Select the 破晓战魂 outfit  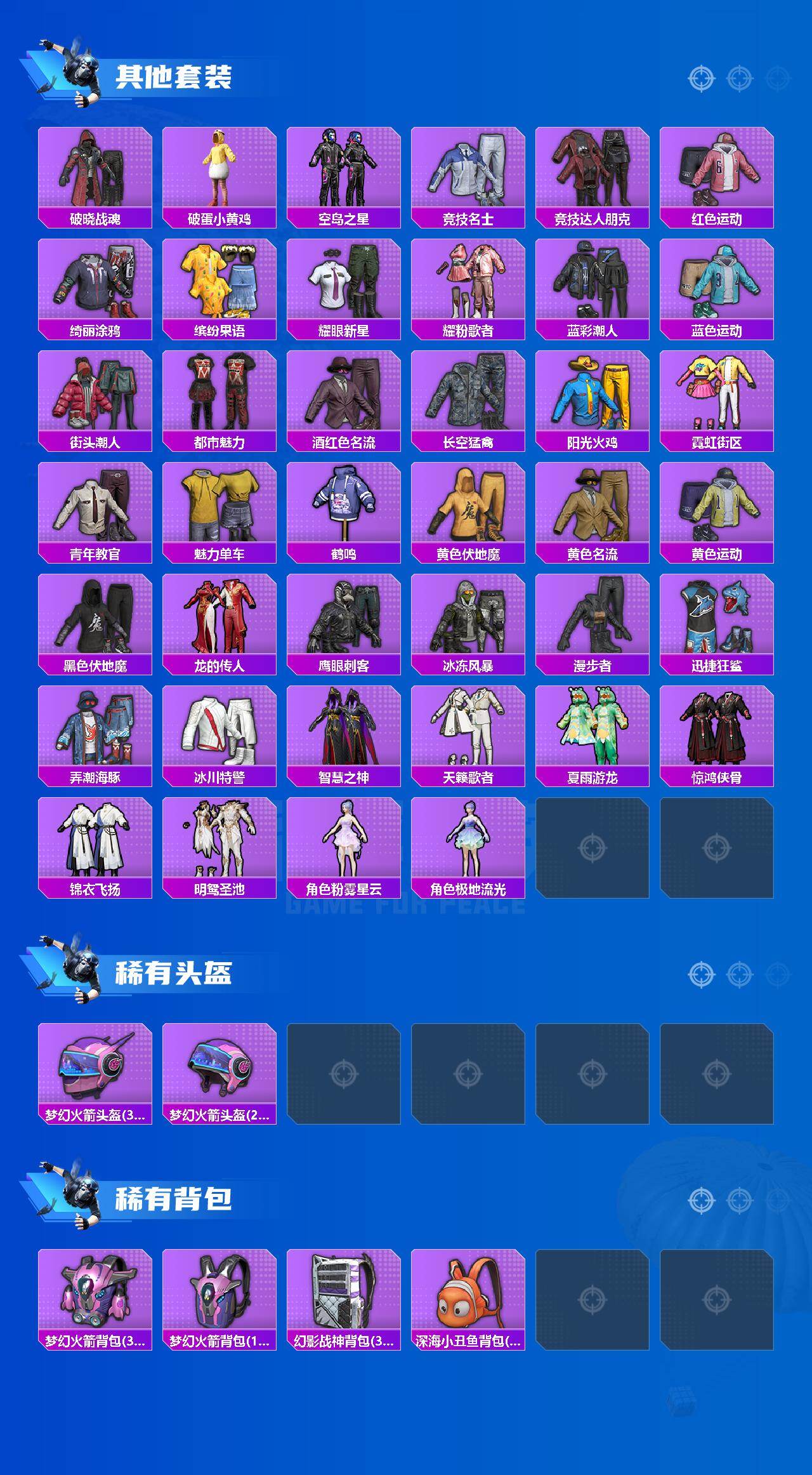tap(95, 171)
